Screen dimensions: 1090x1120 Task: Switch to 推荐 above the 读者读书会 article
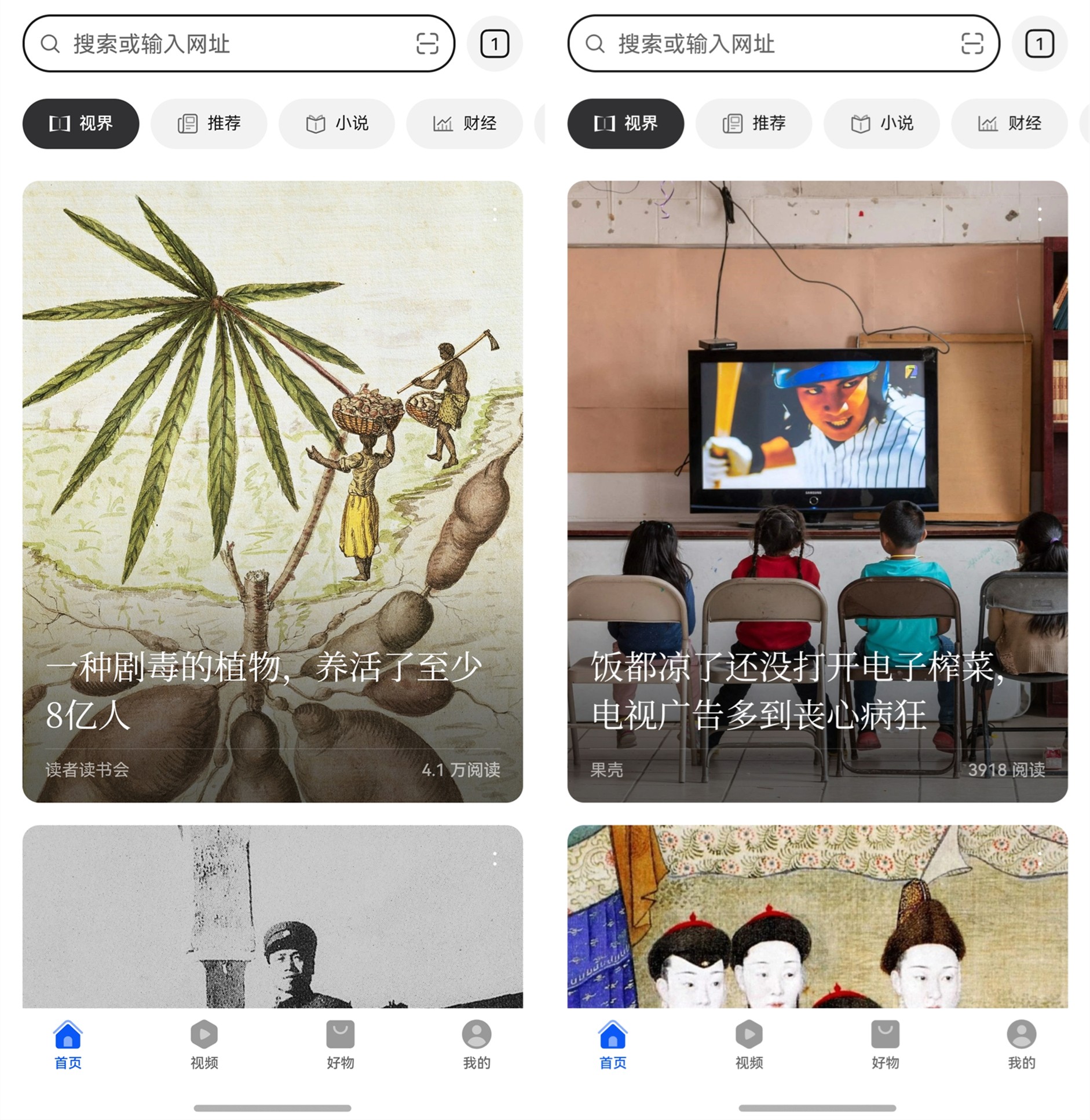209,123
